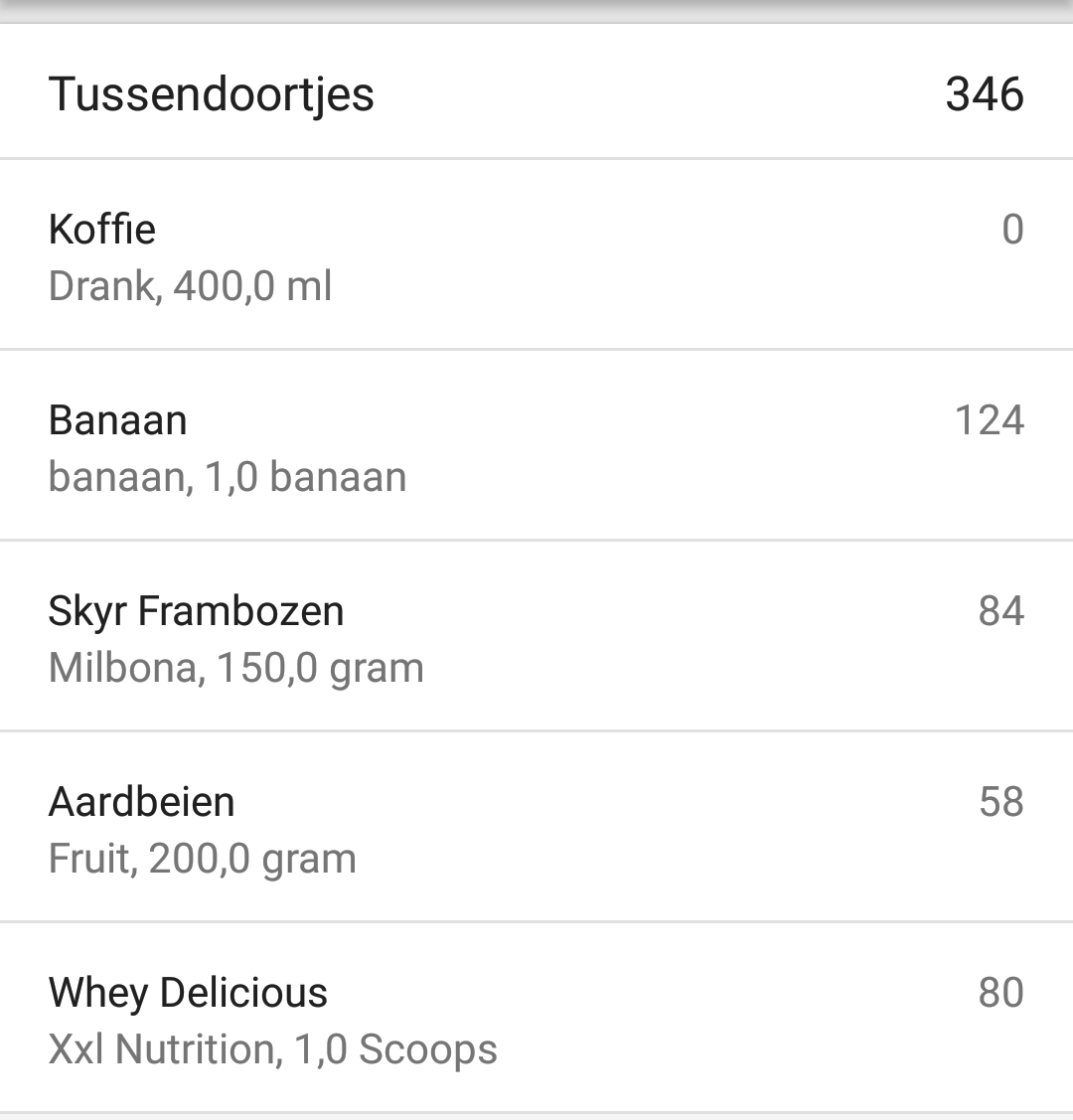Open Skyr Frambozen from Milbona

pos(536,637)
